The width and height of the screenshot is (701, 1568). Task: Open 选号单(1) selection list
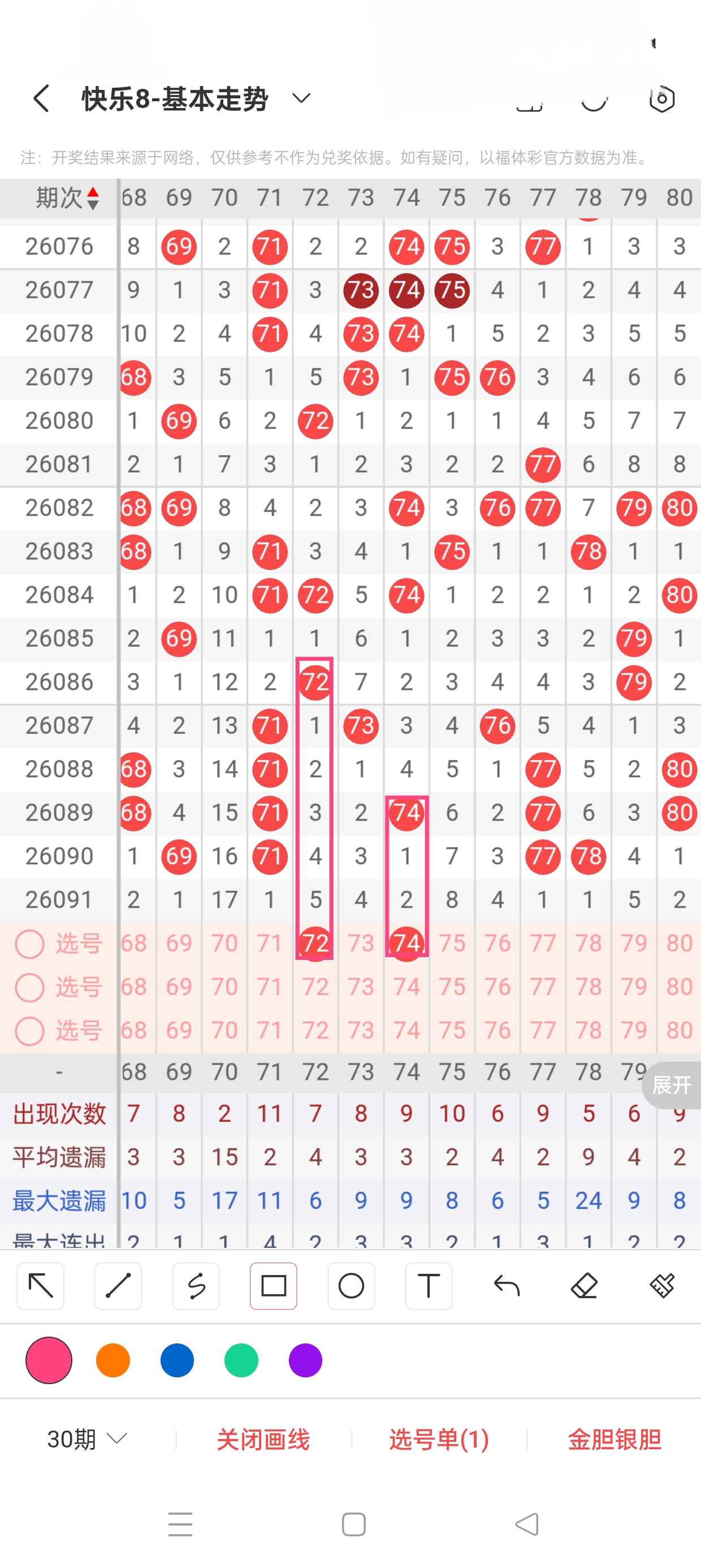(439, 1439)
